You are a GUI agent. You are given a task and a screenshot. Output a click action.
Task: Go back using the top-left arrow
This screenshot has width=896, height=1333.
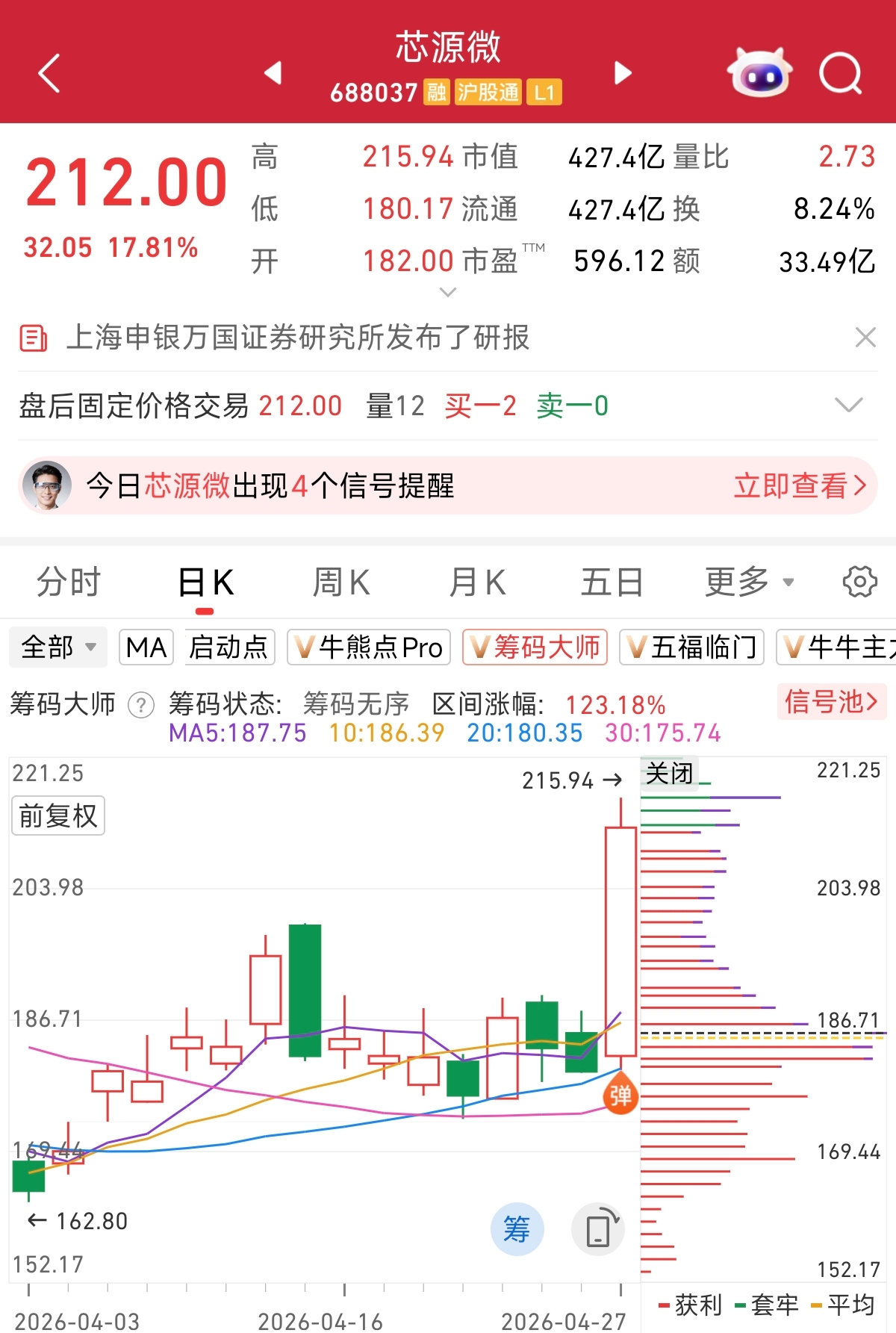pyautogui.click(x=49, y=73)
